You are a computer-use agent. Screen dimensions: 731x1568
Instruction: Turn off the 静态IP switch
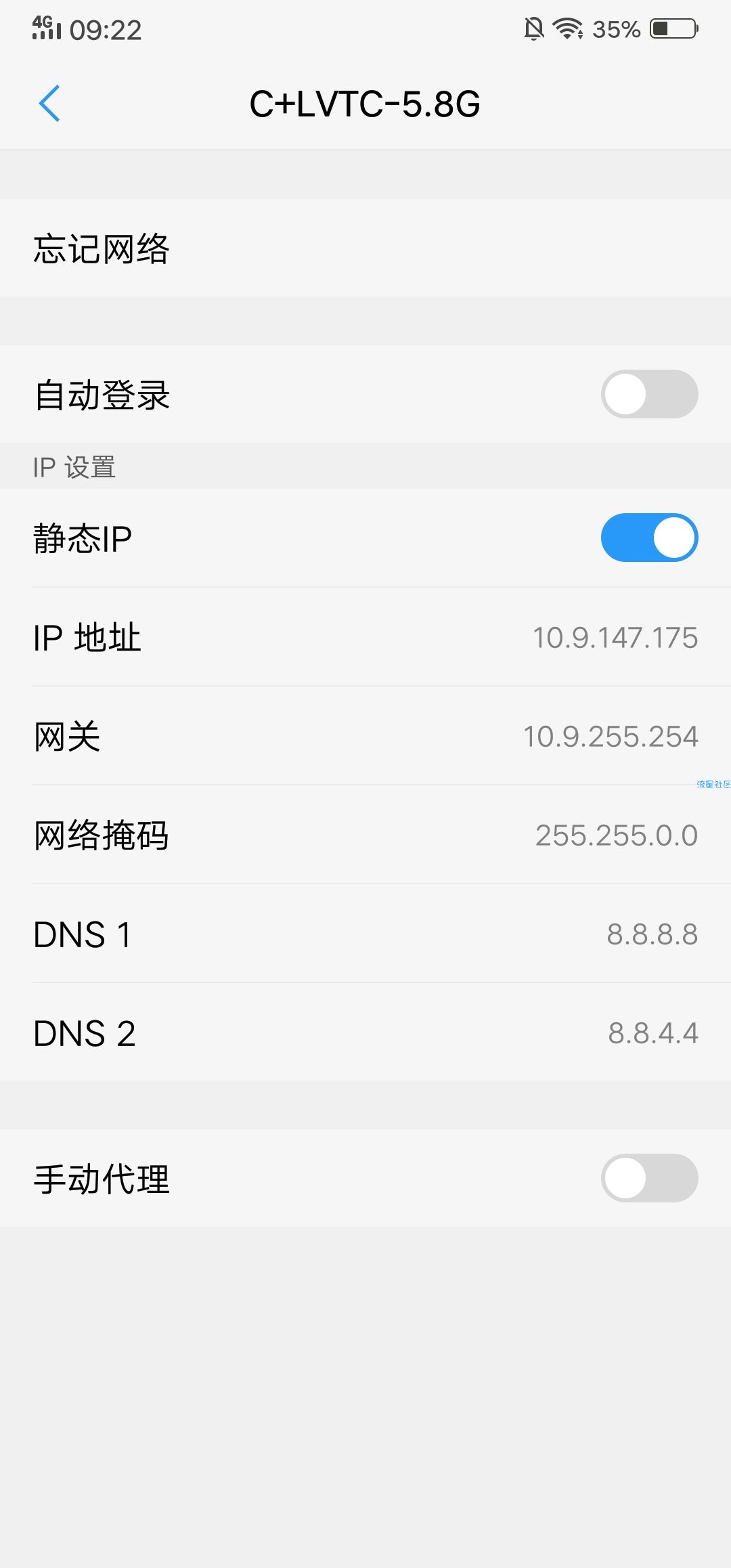click(x=648, y=538)
